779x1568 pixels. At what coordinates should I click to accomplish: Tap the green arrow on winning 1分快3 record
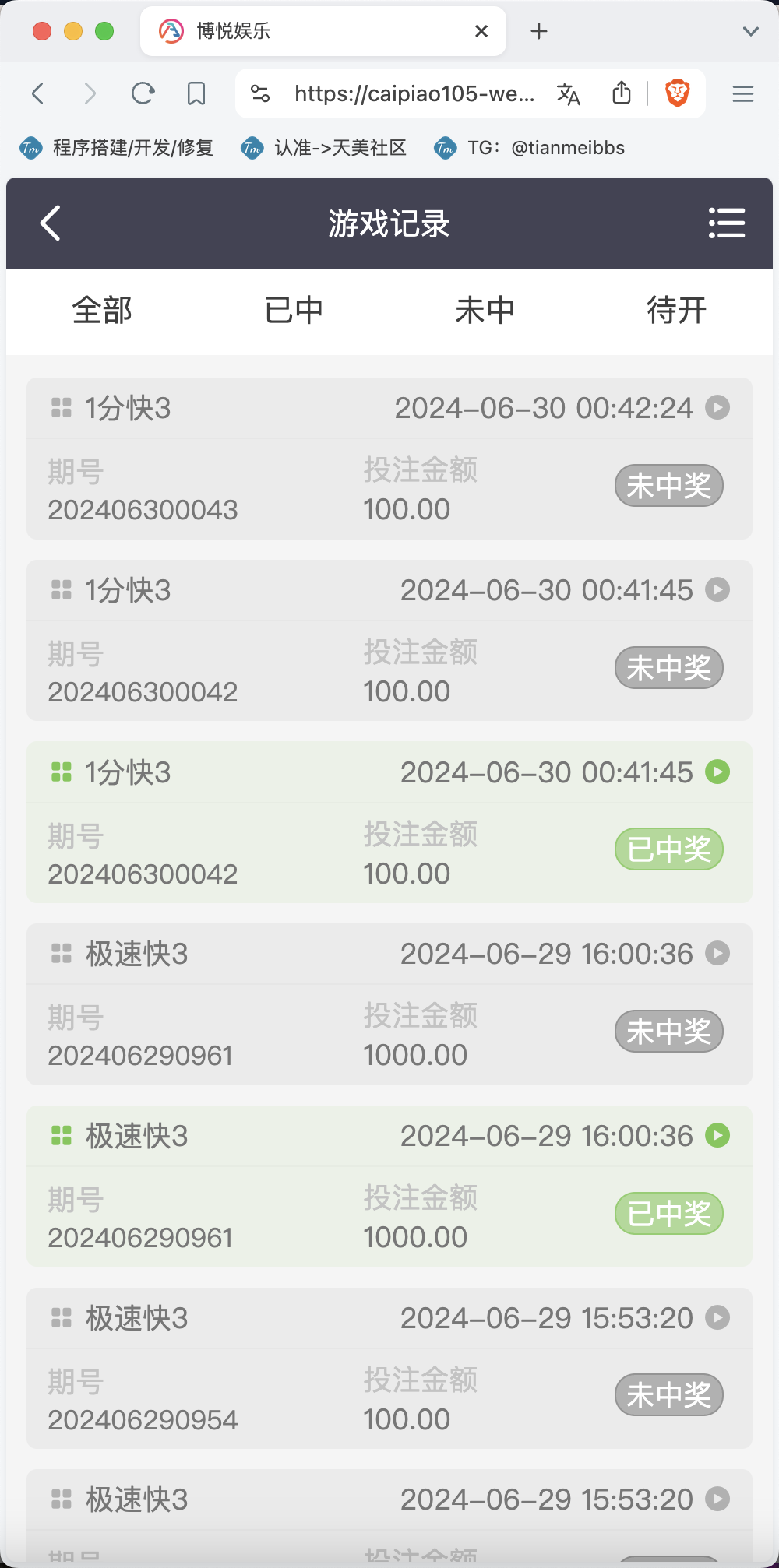click(717, 772)
